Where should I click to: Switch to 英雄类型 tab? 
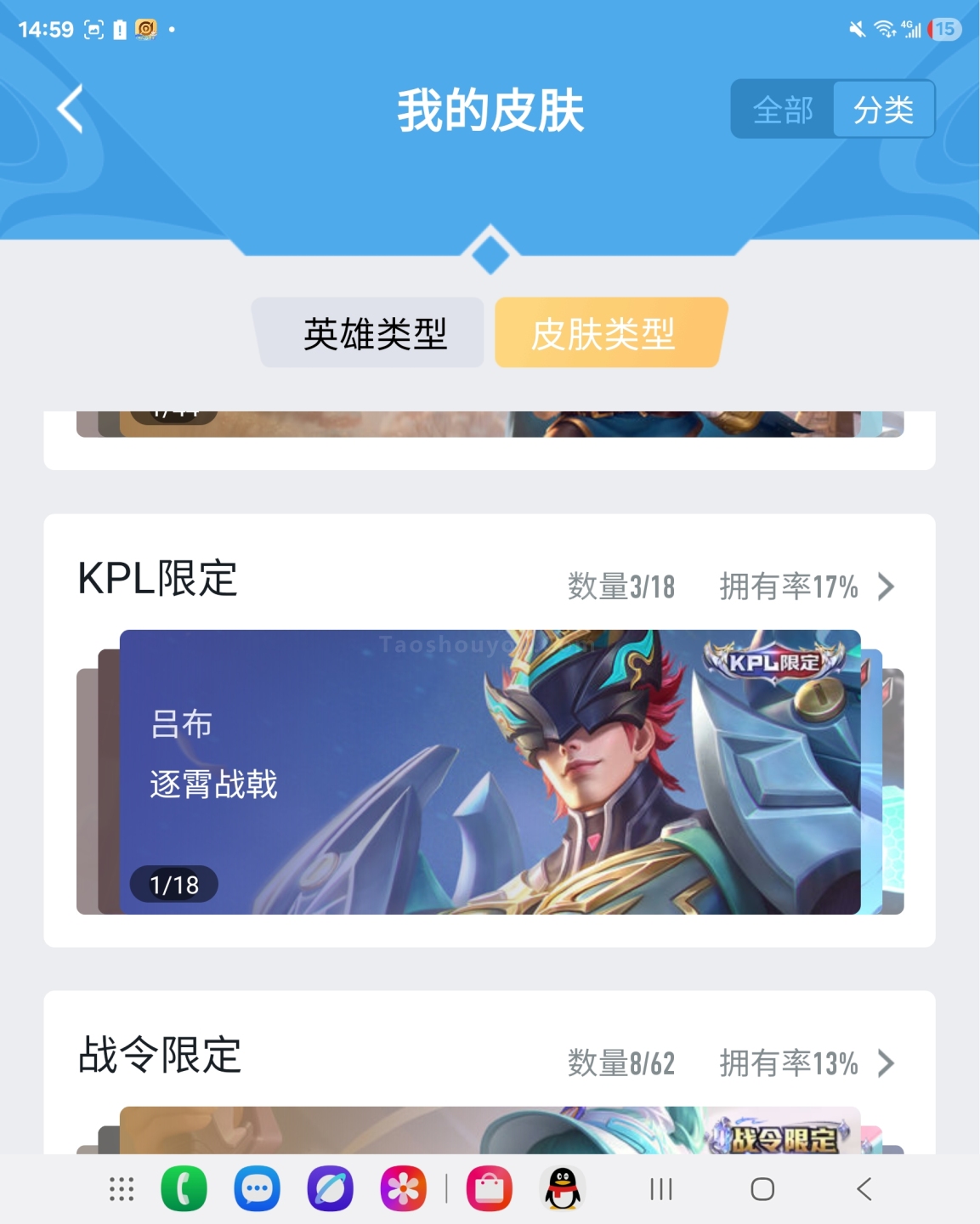tap(374, 333)
